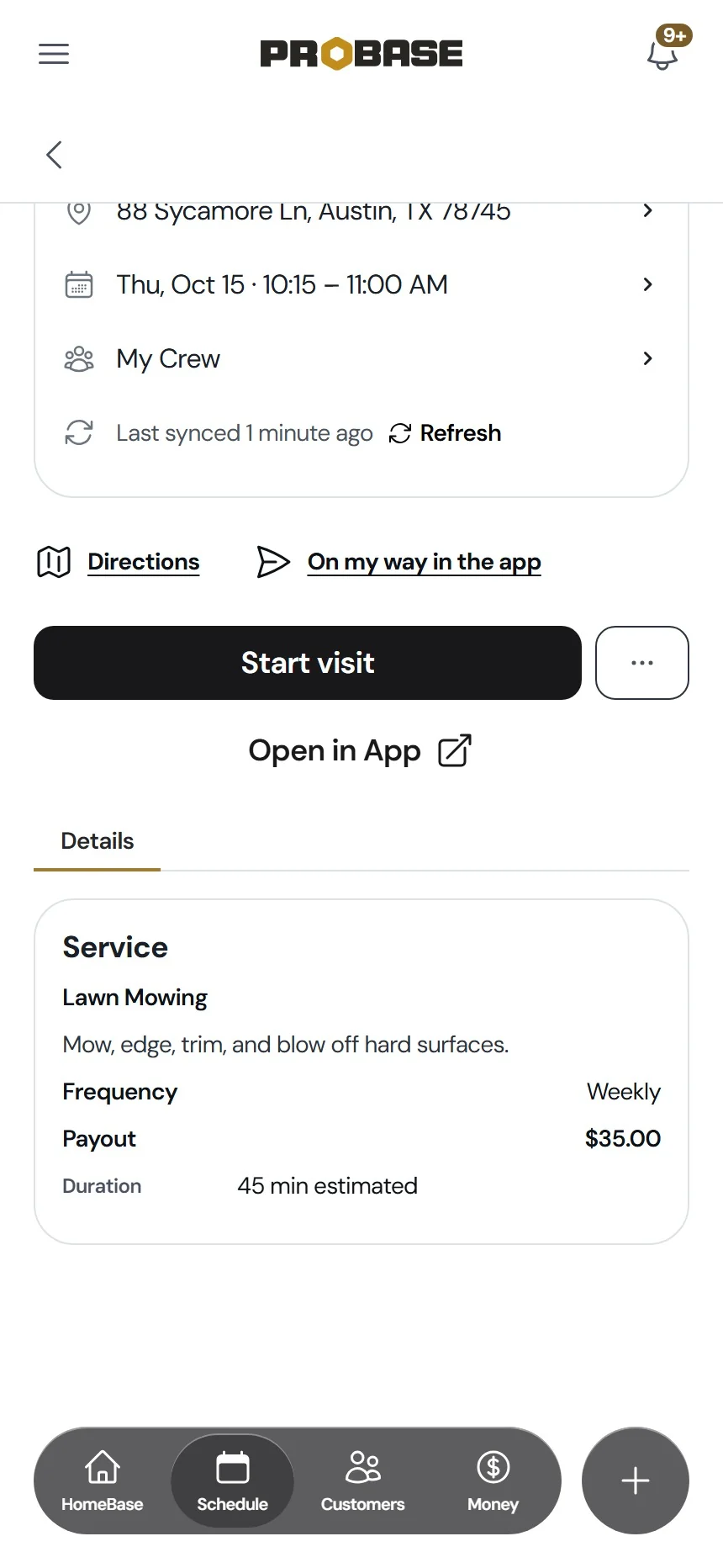Tap Open in App
This screenshot has width=723, height=1568.
pos(361,750)
